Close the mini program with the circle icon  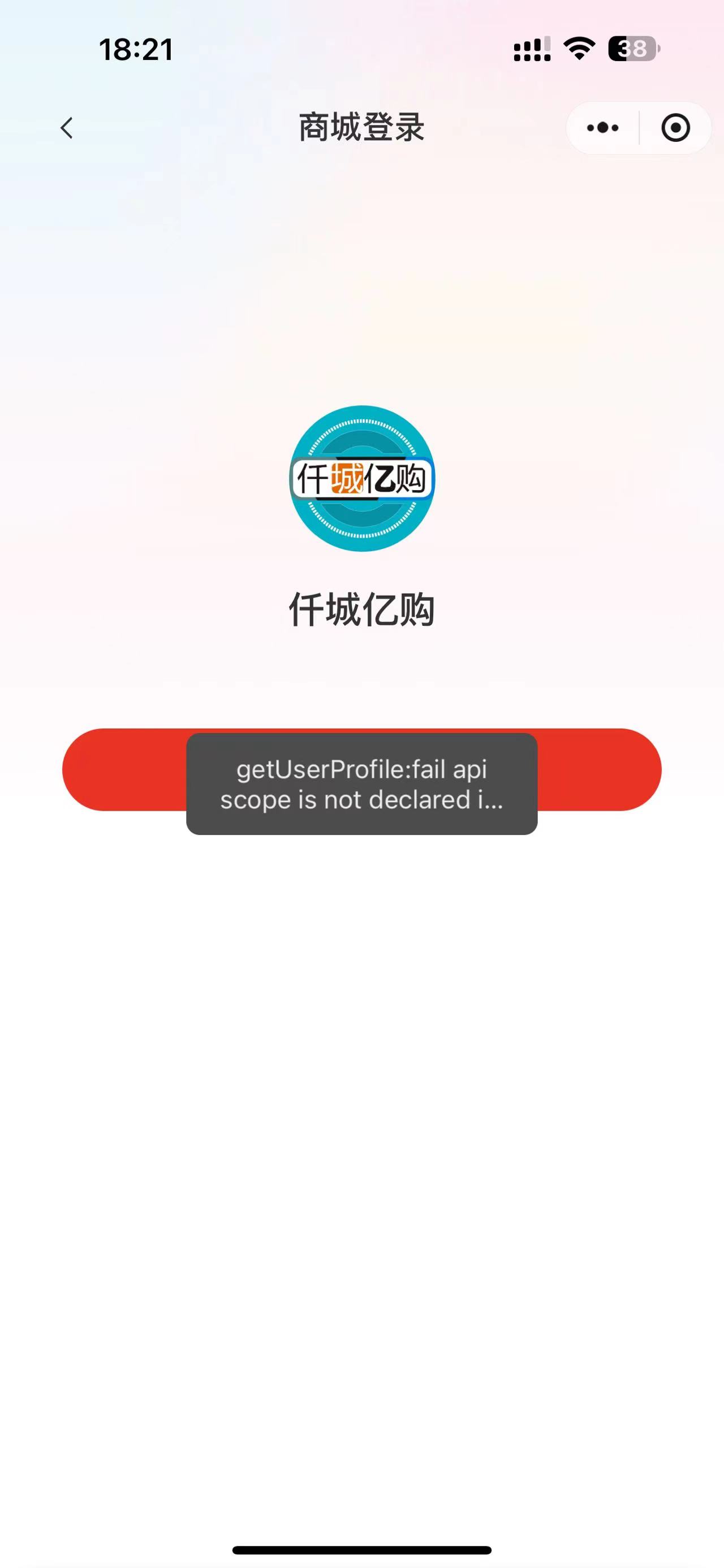click(675, 128)
